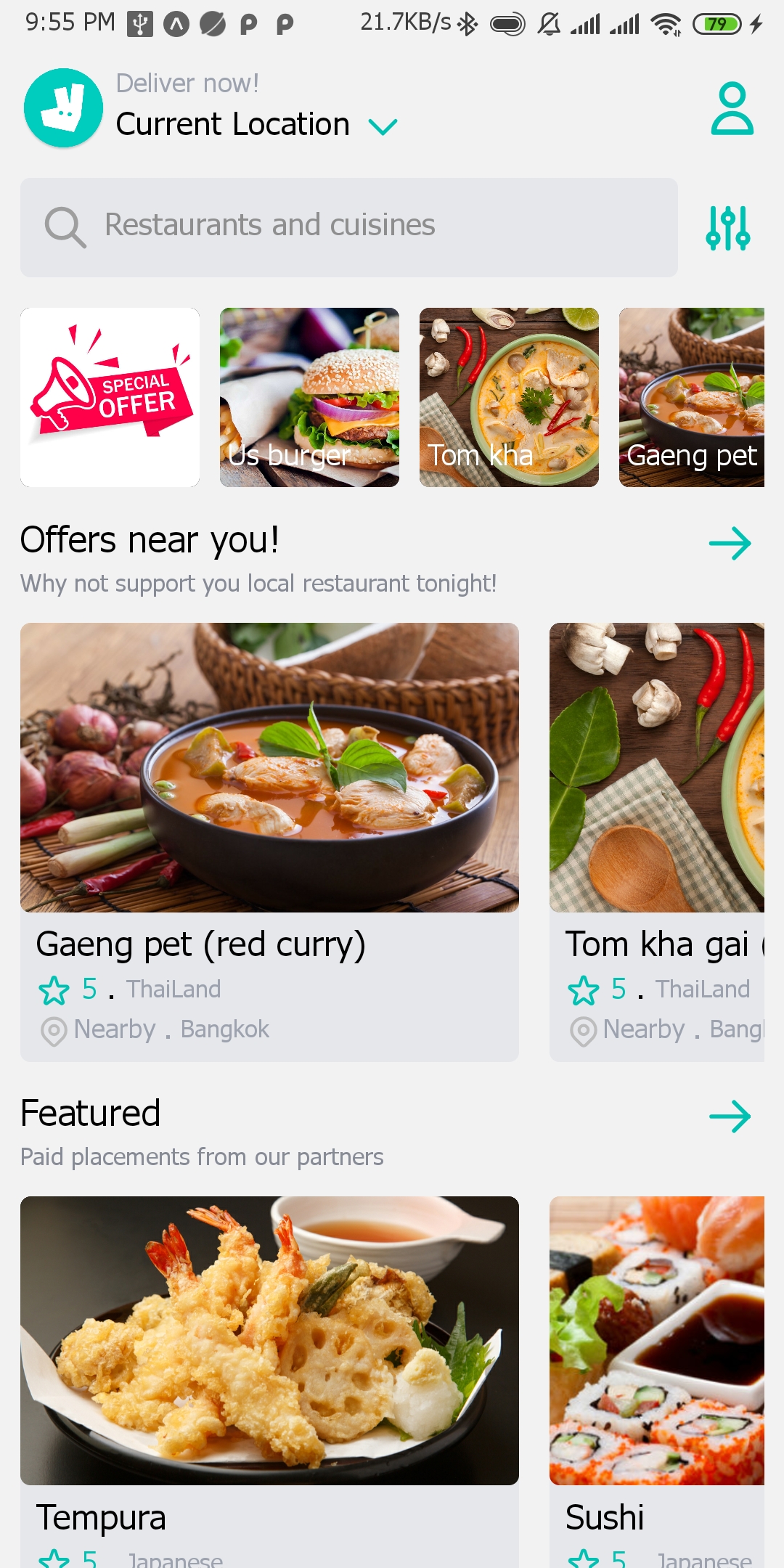Open the Gaeng pet (red curry) card
The height and width of the screenshot is (1568, 784).
(x=269, y=841)
